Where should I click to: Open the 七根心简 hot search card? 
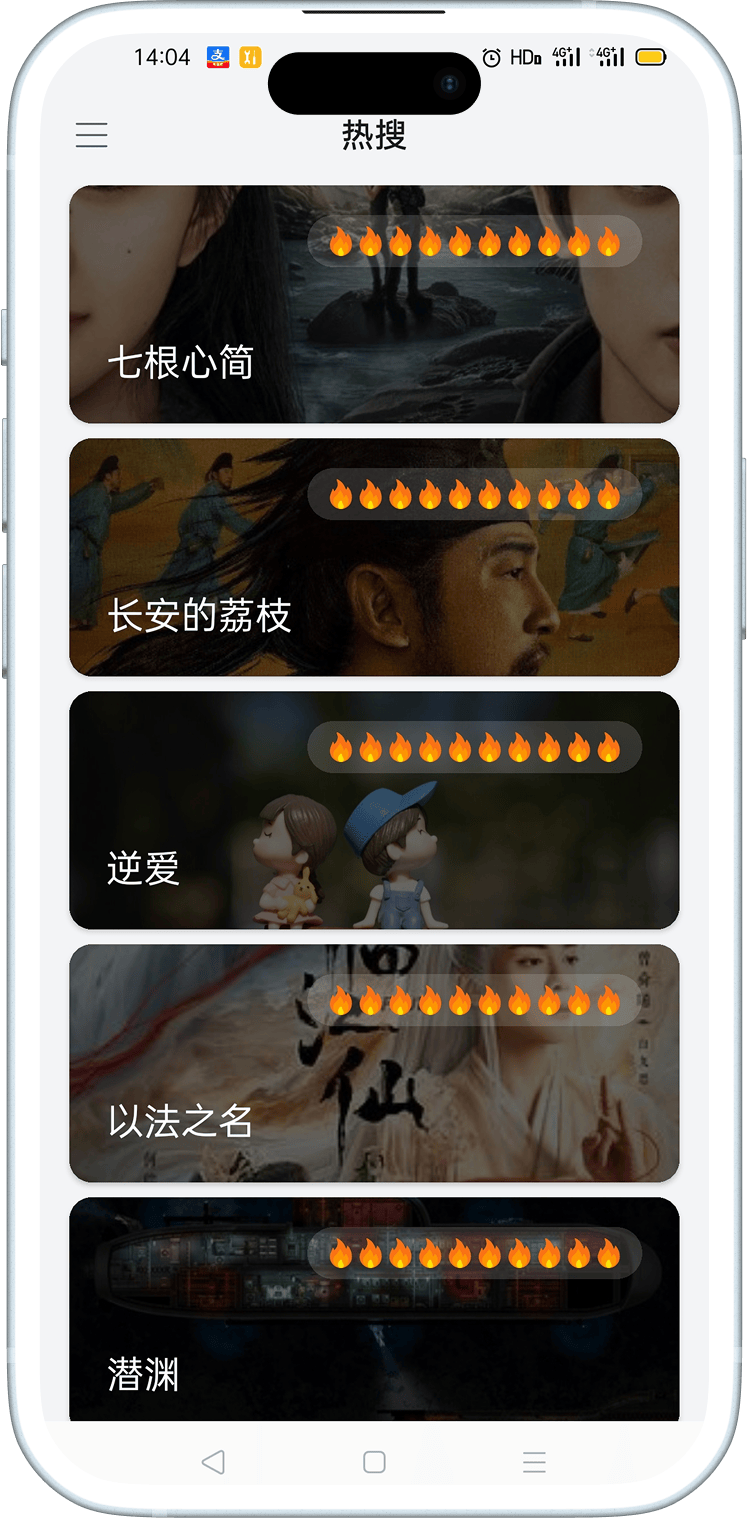click(x=374, y=305)
